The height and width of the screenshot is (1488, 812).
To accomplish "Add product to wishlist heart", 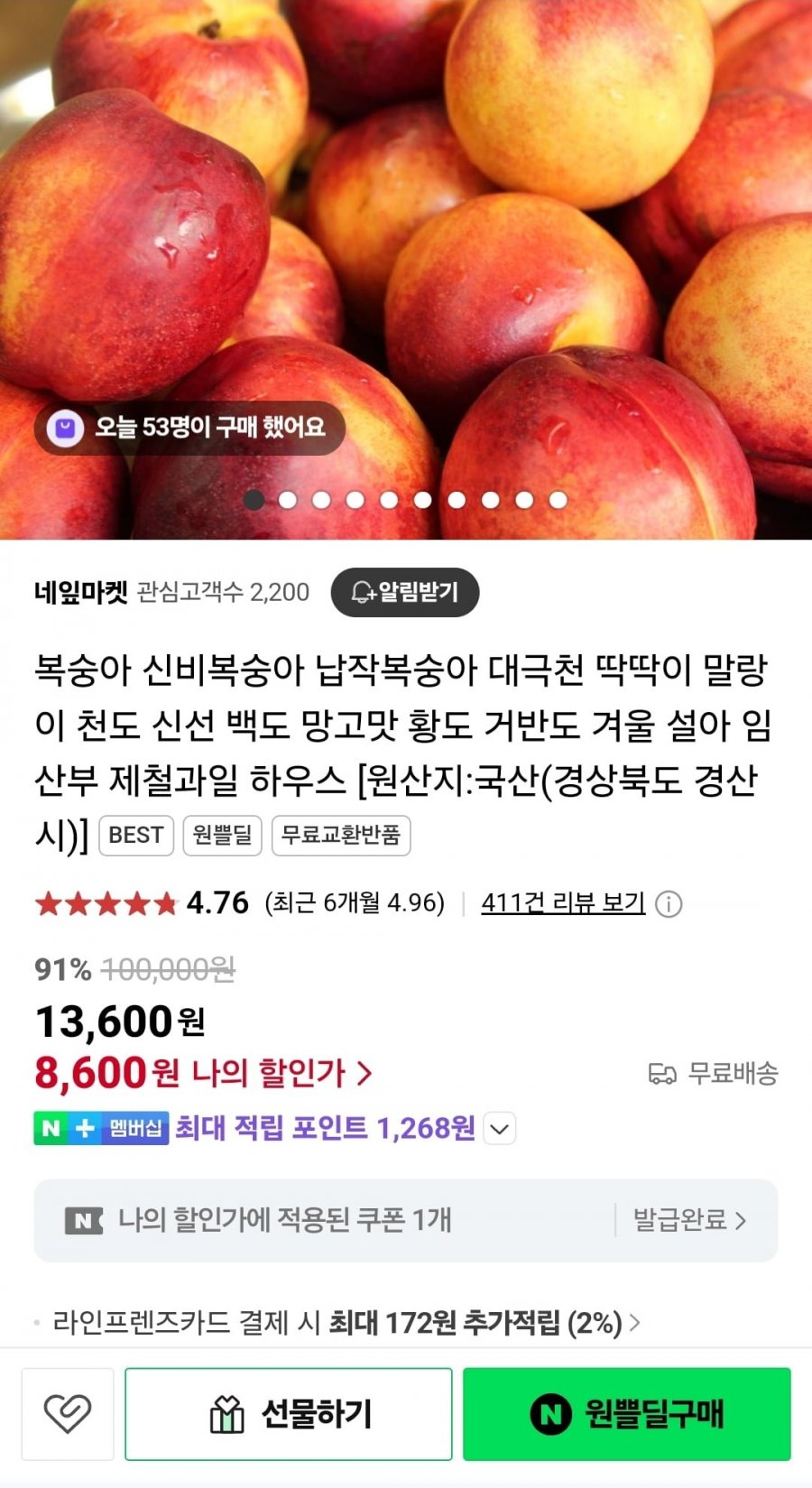I will click(68, 1413).
